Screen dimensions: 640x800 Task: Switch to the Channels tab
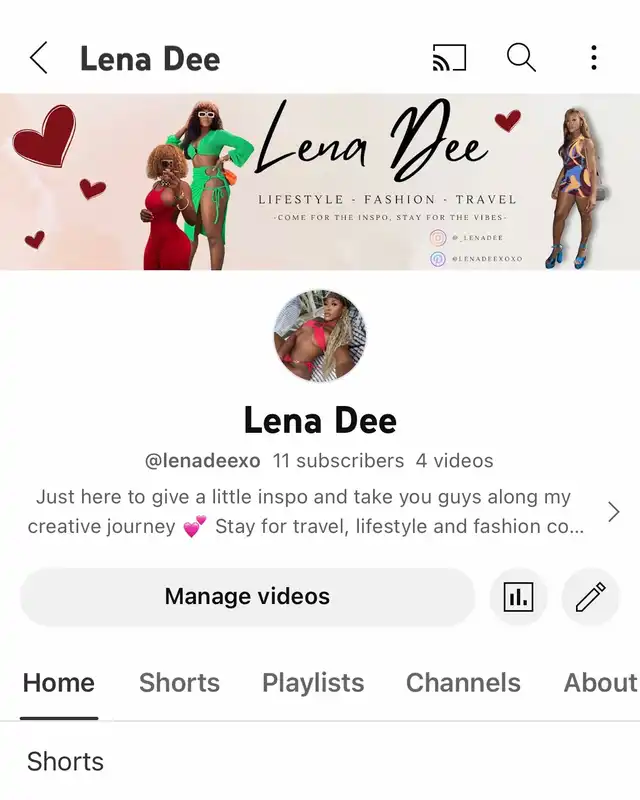point(463,683)
